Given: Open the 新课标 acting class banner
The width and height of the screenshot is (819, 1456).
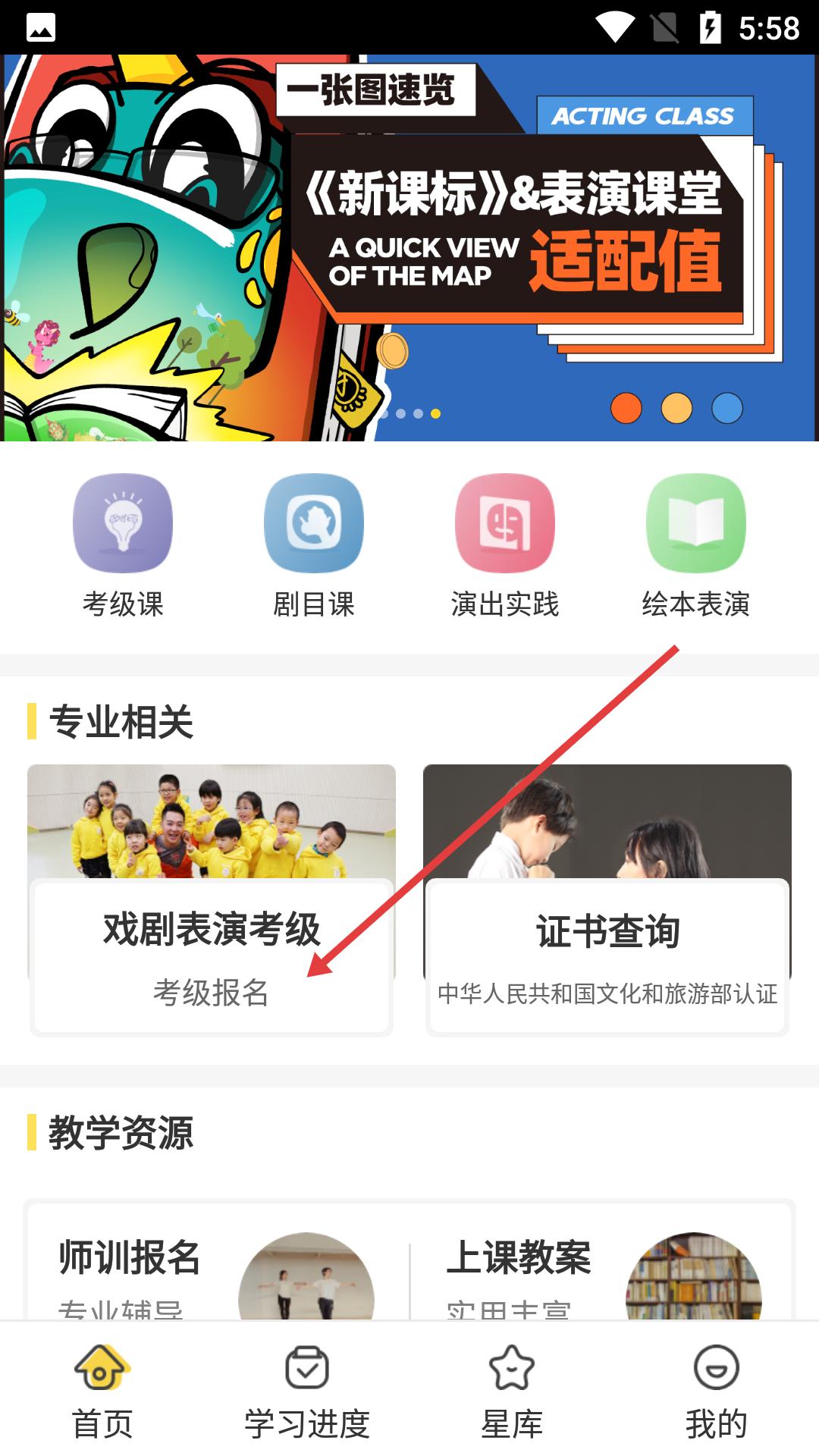Looking at the screenshot, I should (409, 247).
